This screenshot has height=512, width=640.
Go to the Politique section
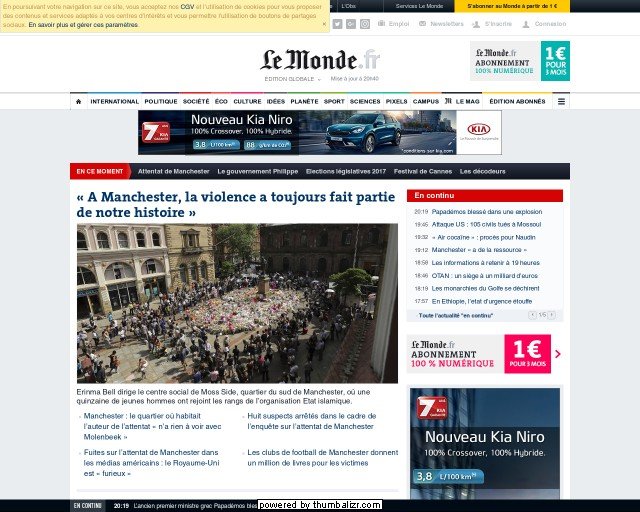(x=160, y=101)
